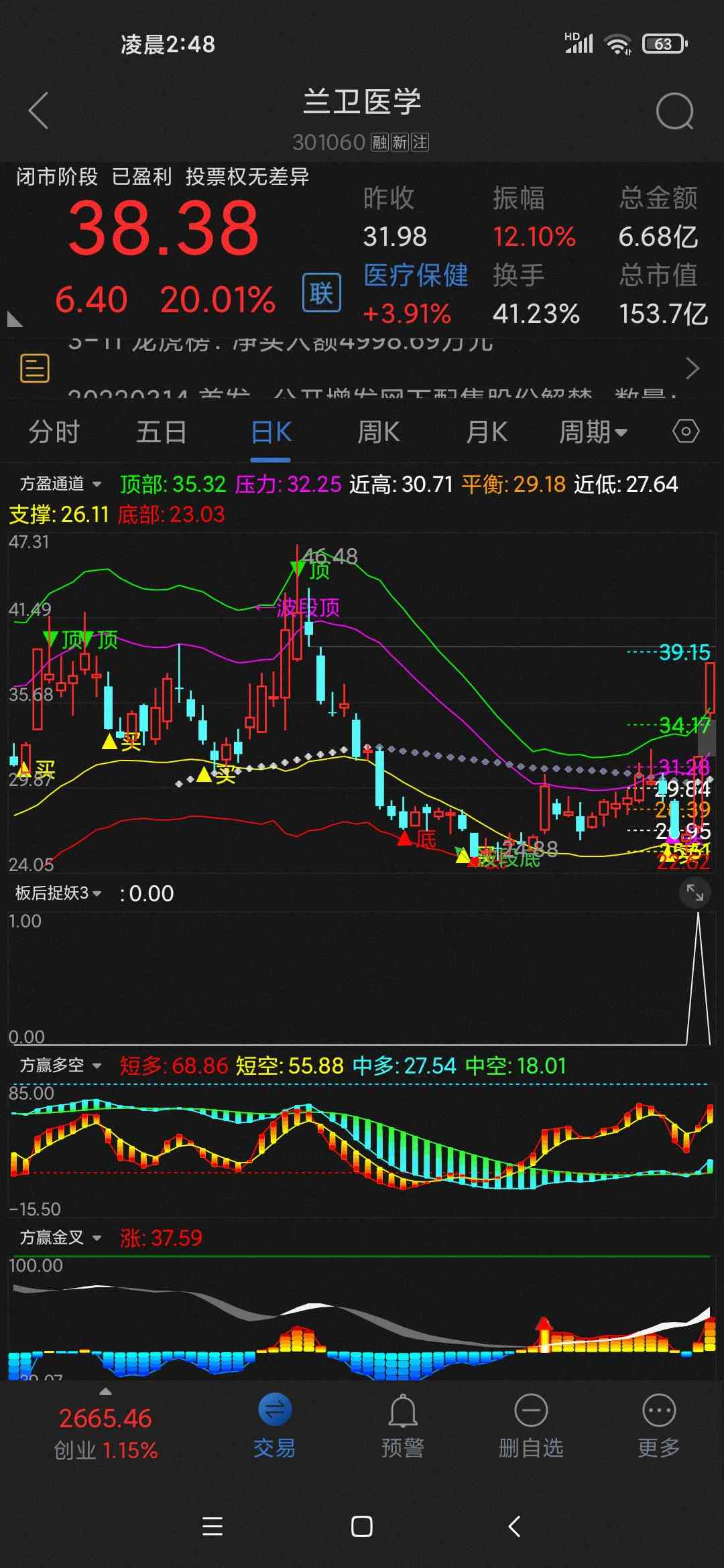
Task: Open the 方盈通道 indicator dropdown
Action: click(x=60, y=484)
